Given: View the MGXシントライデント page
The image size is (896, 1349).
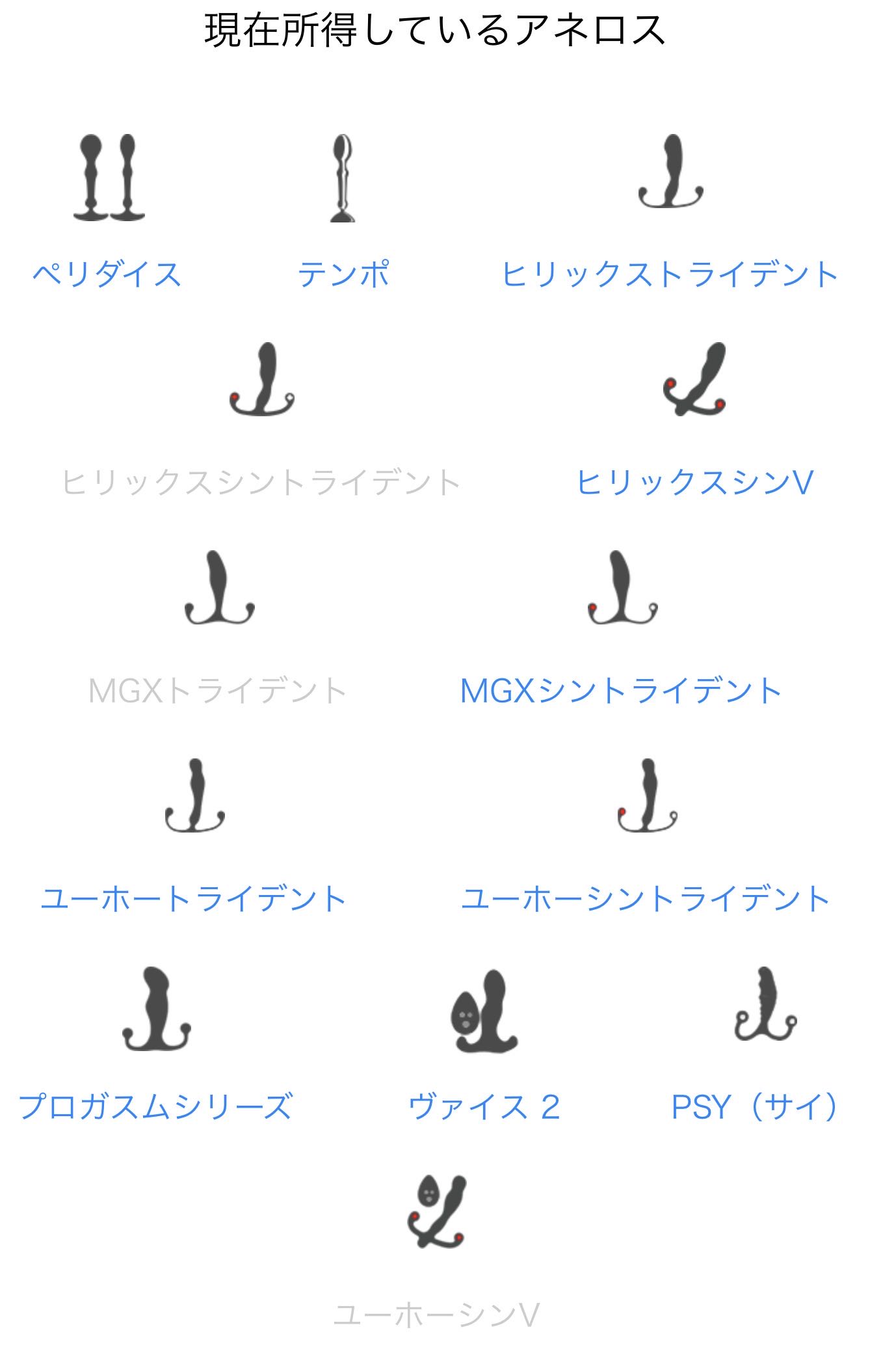Looking at the screenshot, I should (x=621, y=690).
